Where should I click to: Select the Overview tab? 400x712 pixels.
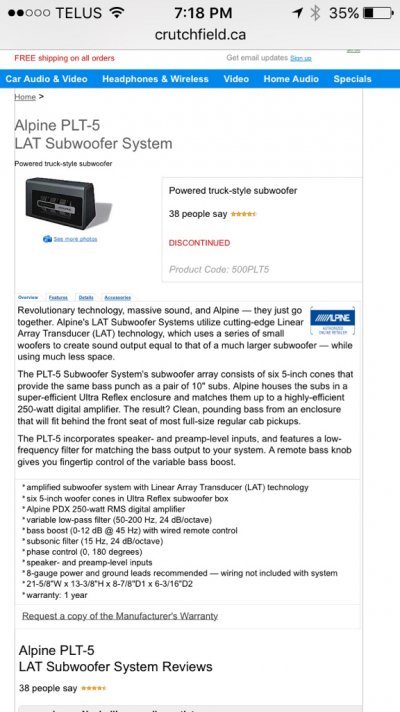pyautogui.click(x=28, y=298)
